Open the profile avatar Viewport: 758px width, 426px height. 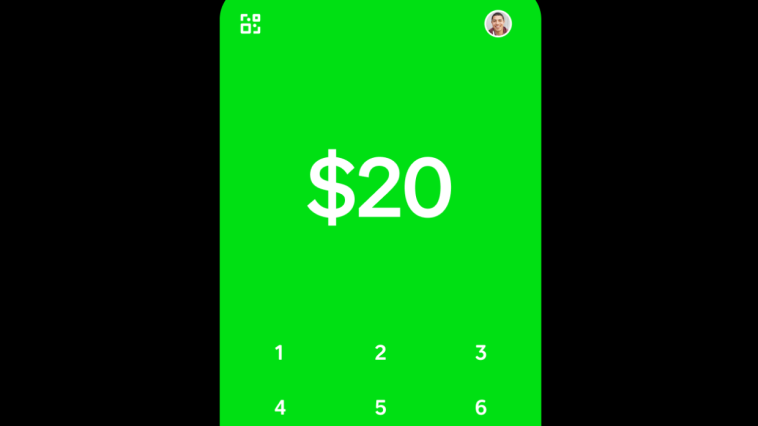(x=497, y=23)
